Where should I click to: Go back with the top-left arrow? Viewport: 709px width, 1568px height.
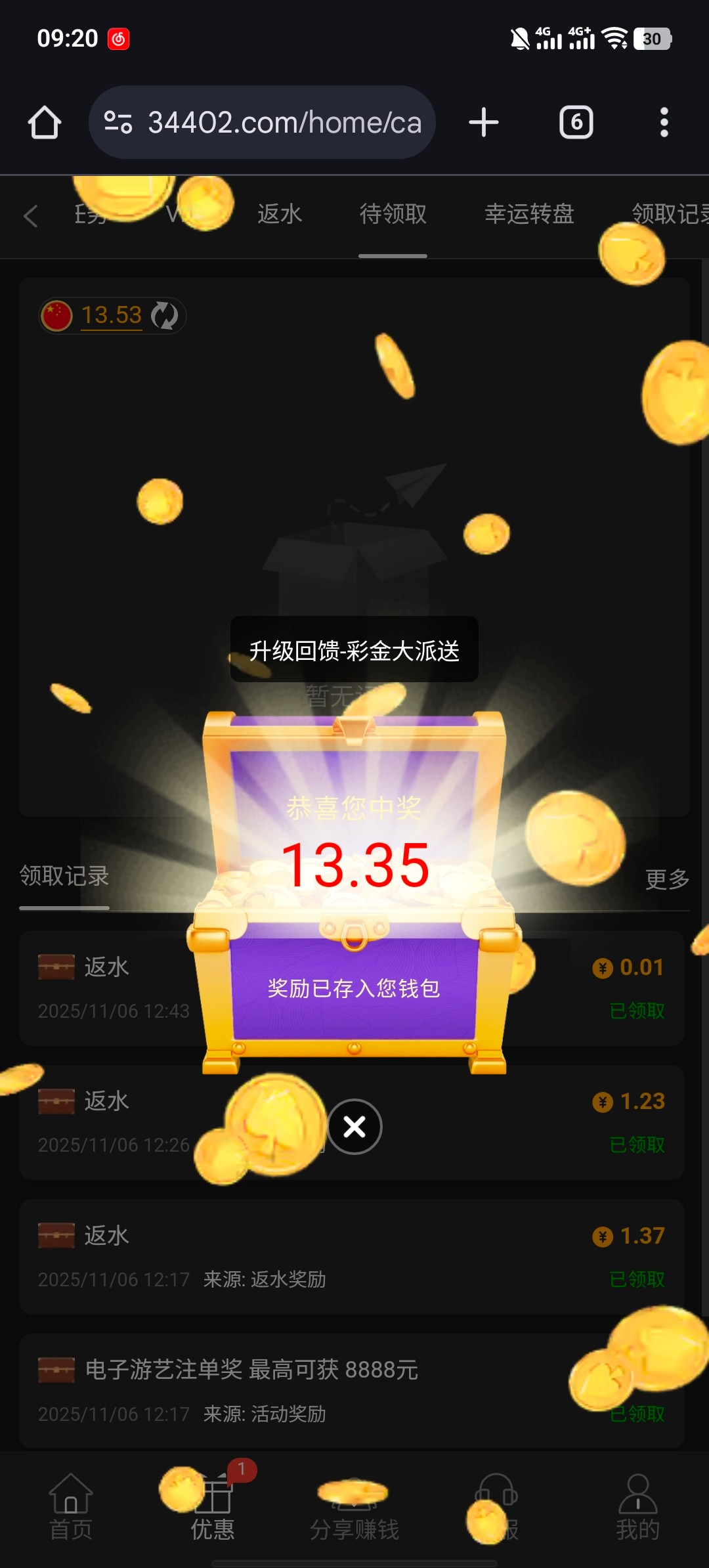point(30,215)
